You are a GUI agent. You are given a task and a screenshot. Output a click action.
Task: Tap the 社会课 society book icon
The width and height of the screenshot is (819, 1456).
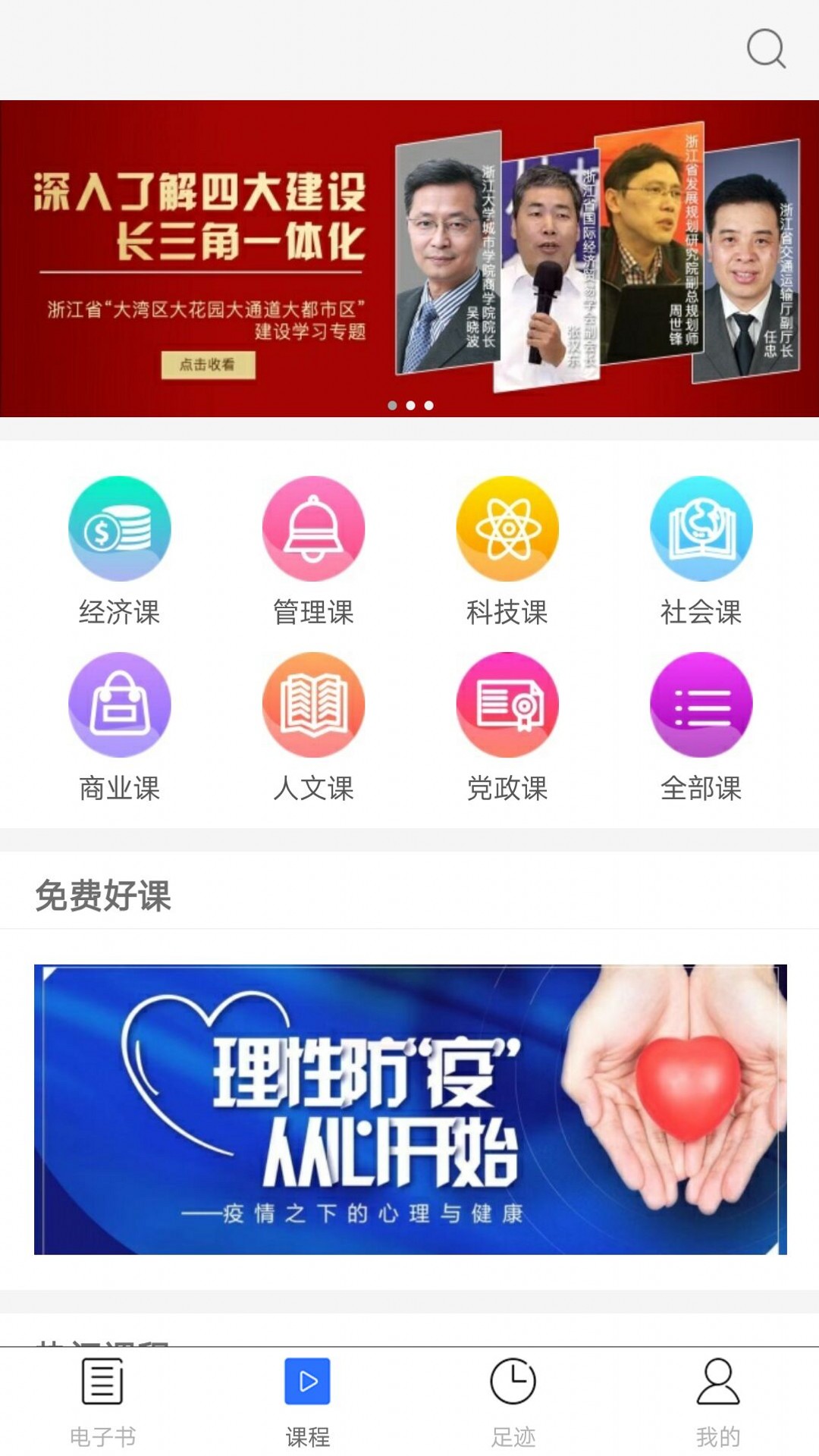(700, 529)
